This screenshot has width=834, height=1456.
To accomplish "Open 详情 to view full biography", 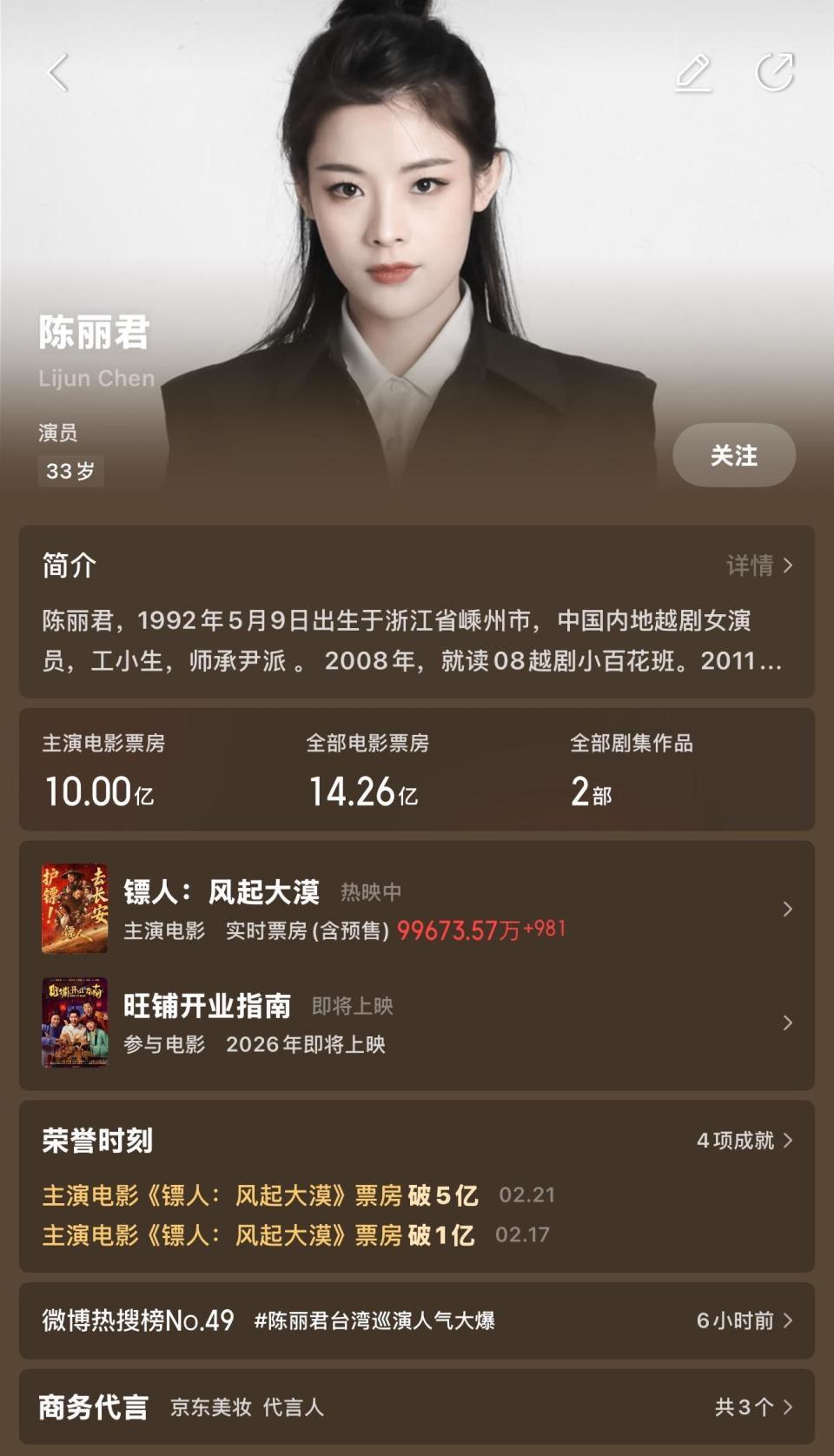I will point(750,565).
